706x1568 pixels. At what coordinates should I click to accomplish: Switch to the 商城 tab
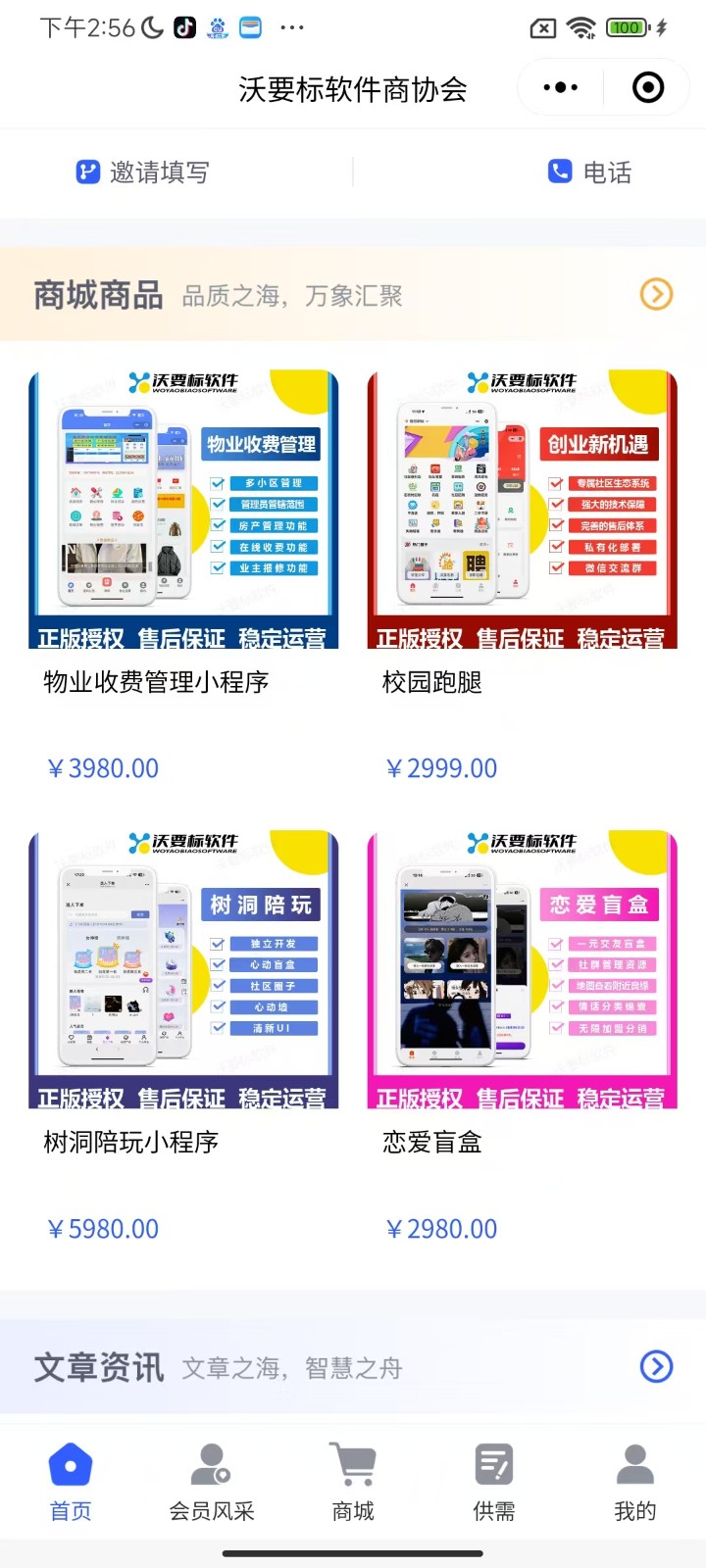tap(353, 1482)
